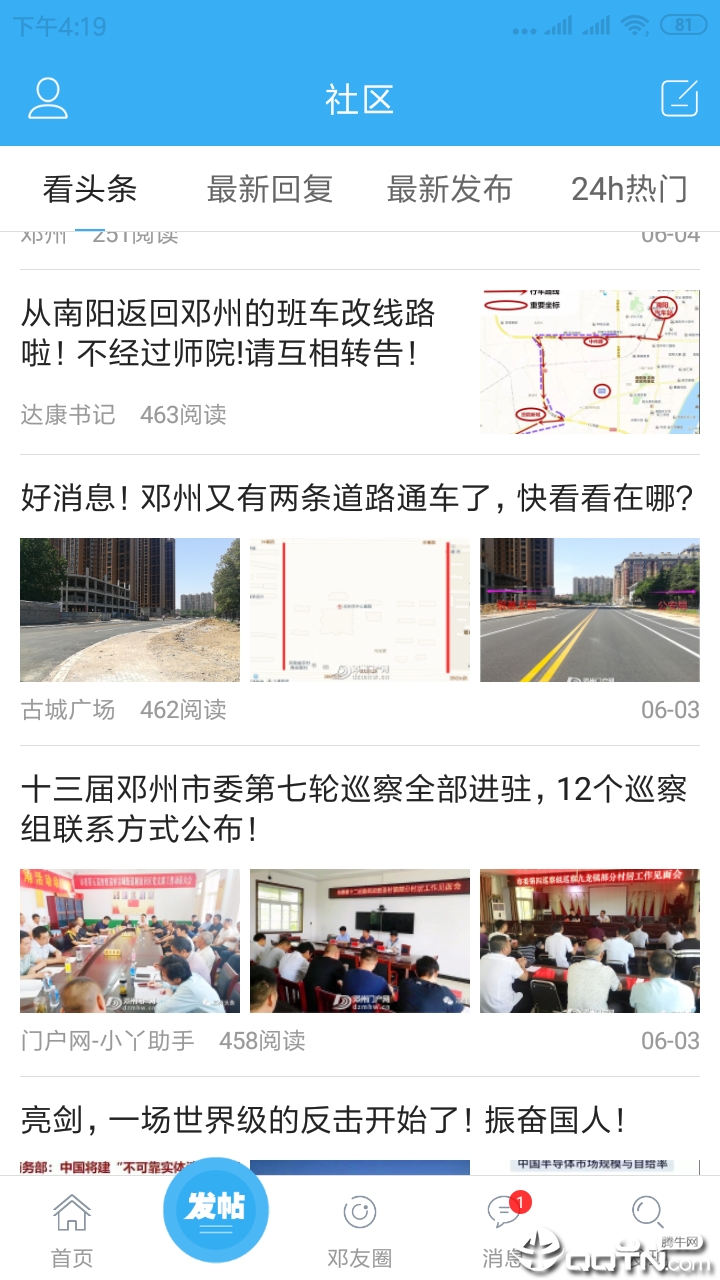The width and height of the screenshot is (720, 1280).
Task: Open the 市委第七轮巡察 article
Action: click(354, 808)
